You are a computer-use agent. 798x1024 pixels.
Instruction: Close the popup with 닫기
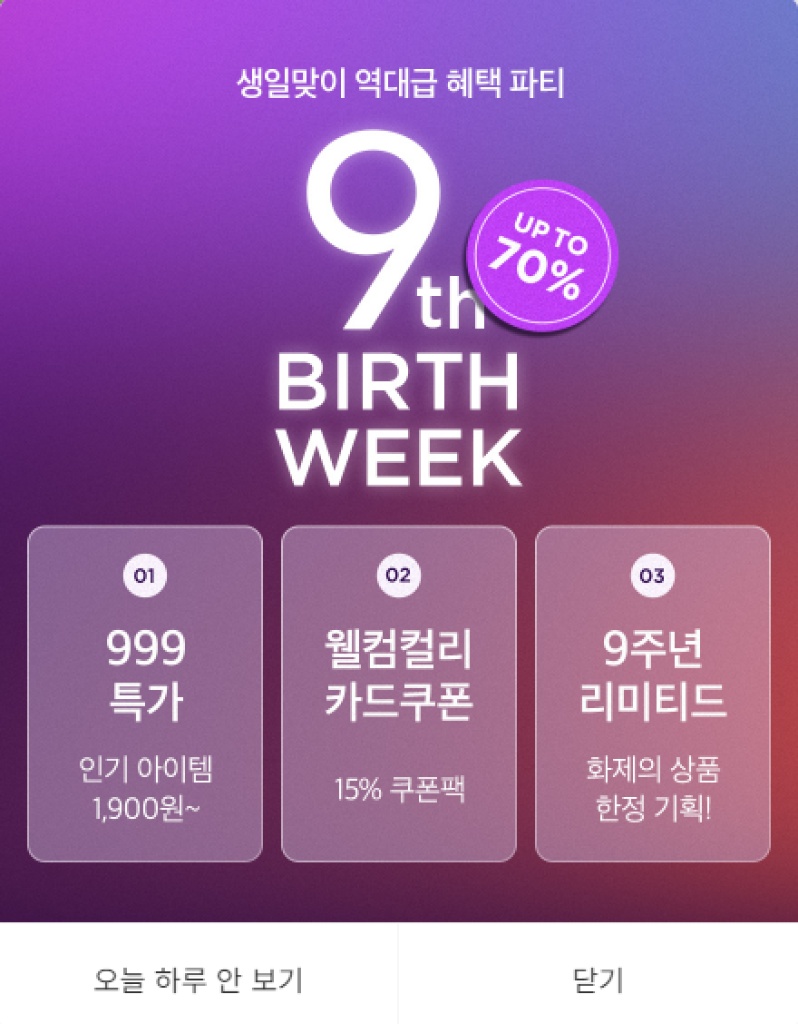coord(598,979)
